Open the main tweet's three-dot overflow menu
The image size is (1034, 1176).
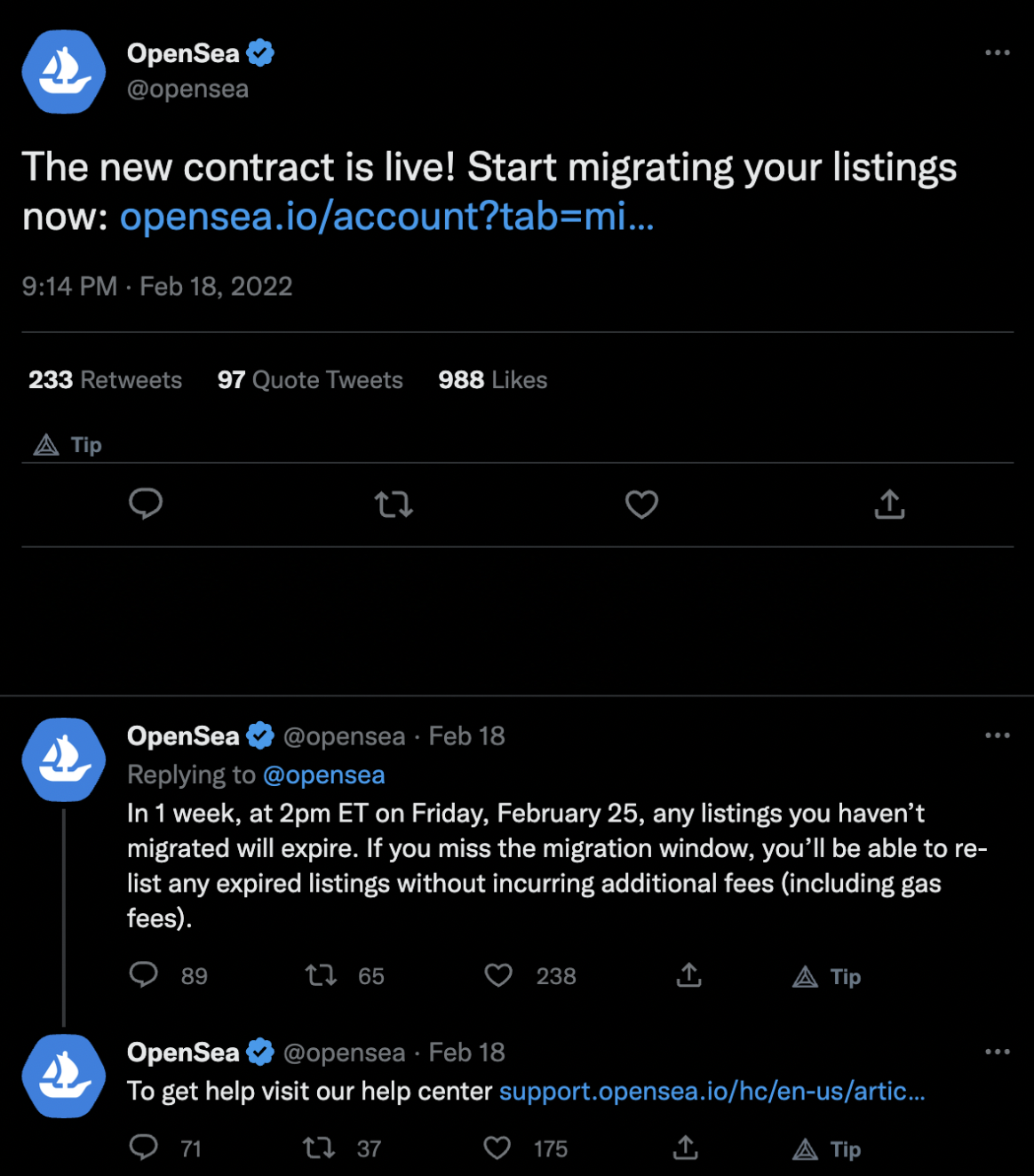click(x=997, y=53)
